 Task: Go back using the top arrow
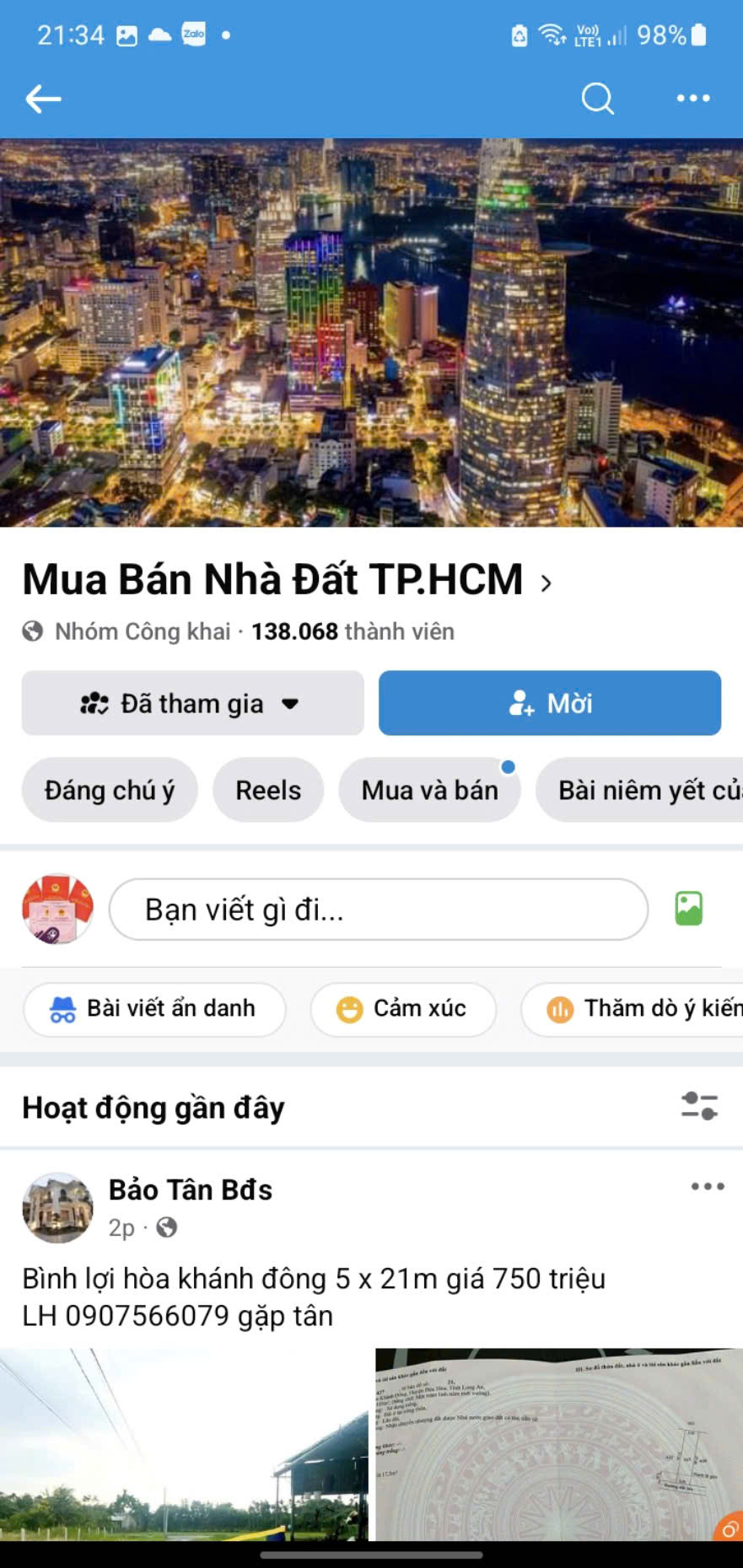pyautogui.click(x=43, y=99)
